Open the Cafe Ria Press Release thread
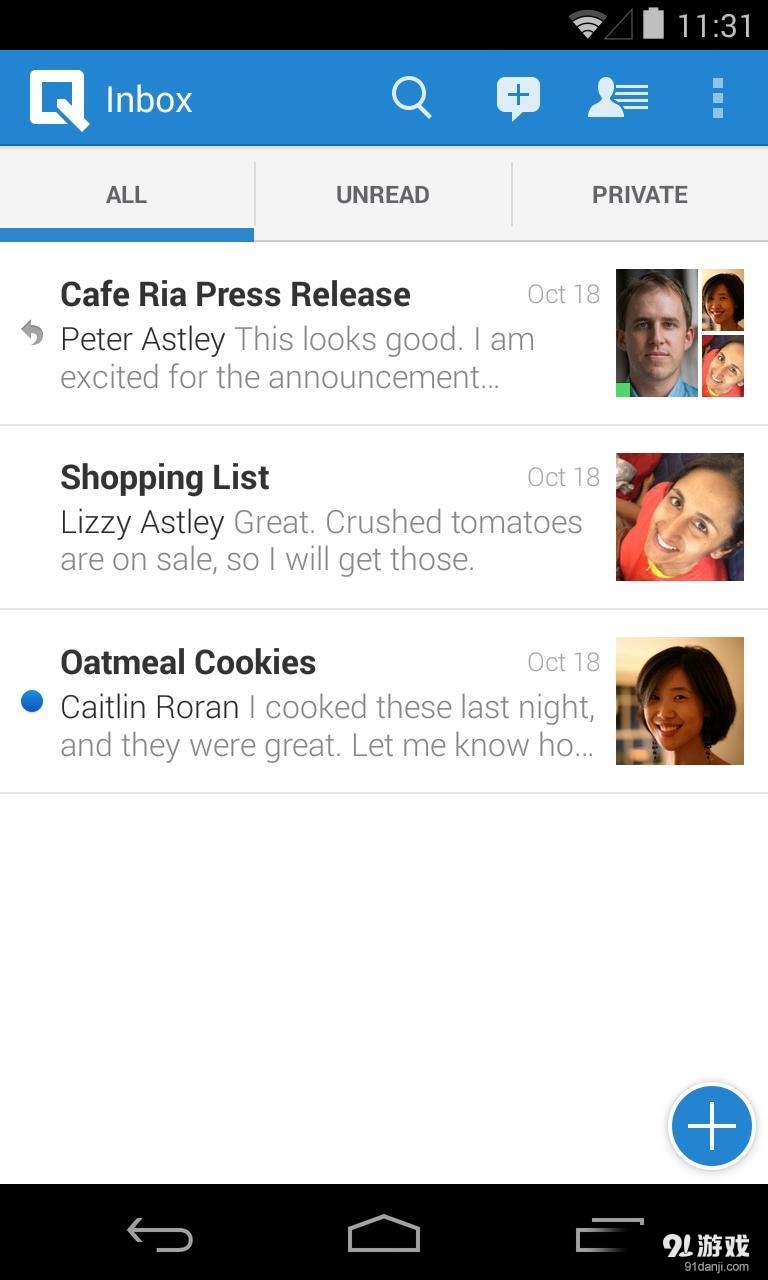This screenshot has height=1280, width=768. (300, 334)
